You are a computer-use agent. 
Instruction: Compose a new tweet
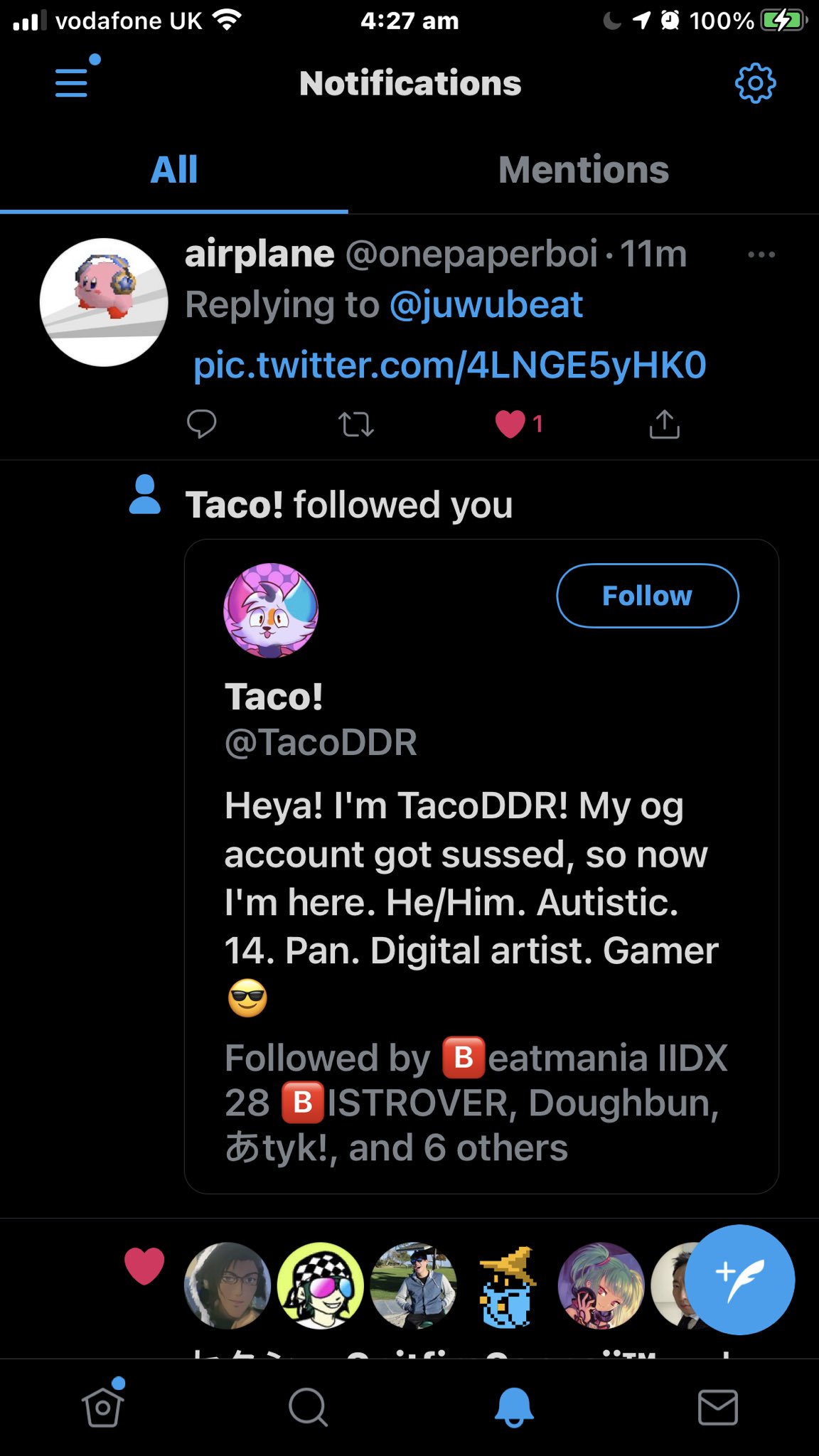click(x=739, y=1280)
